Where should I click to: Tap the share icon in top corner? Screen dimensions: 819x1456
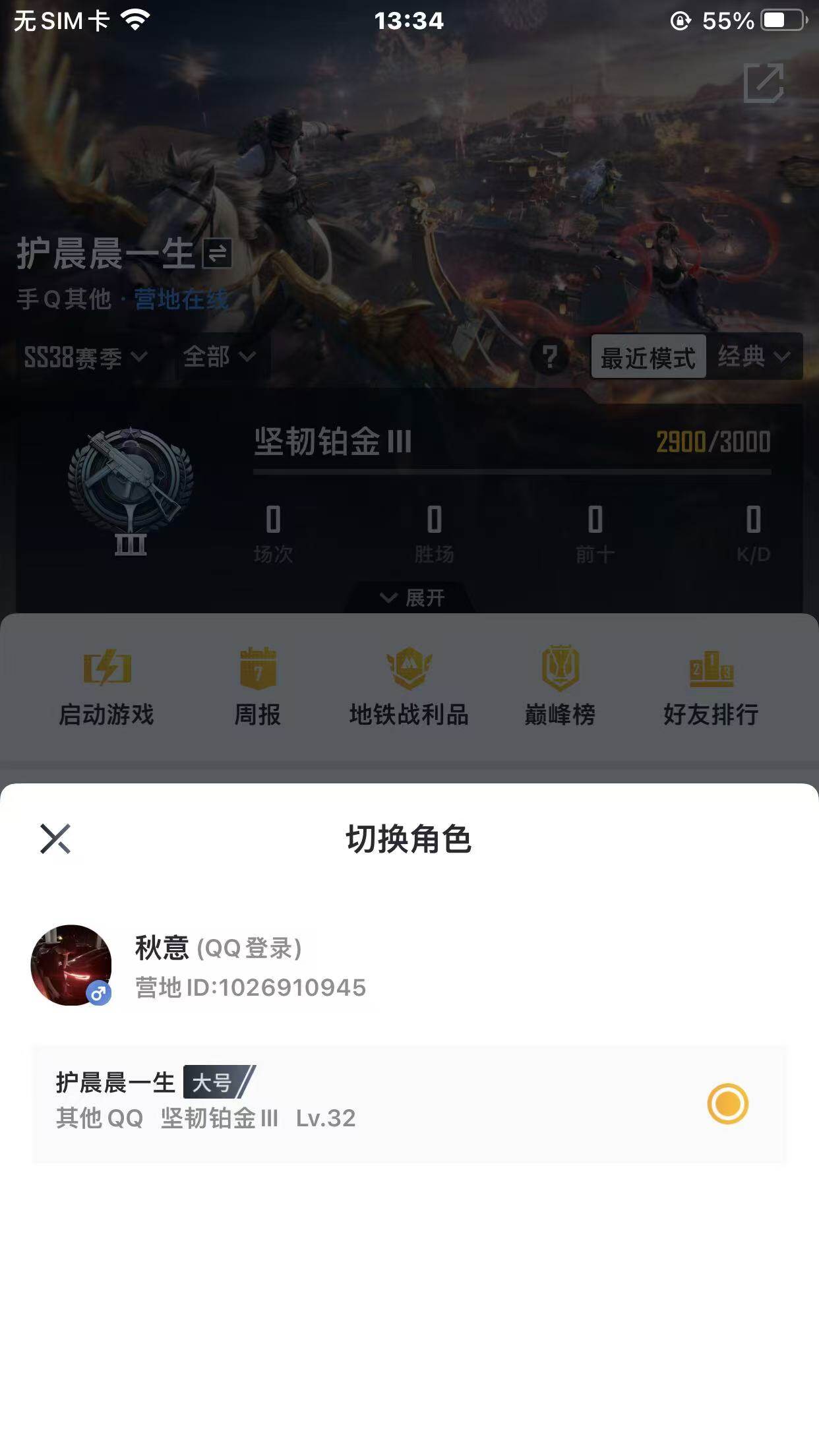[764, 84]
